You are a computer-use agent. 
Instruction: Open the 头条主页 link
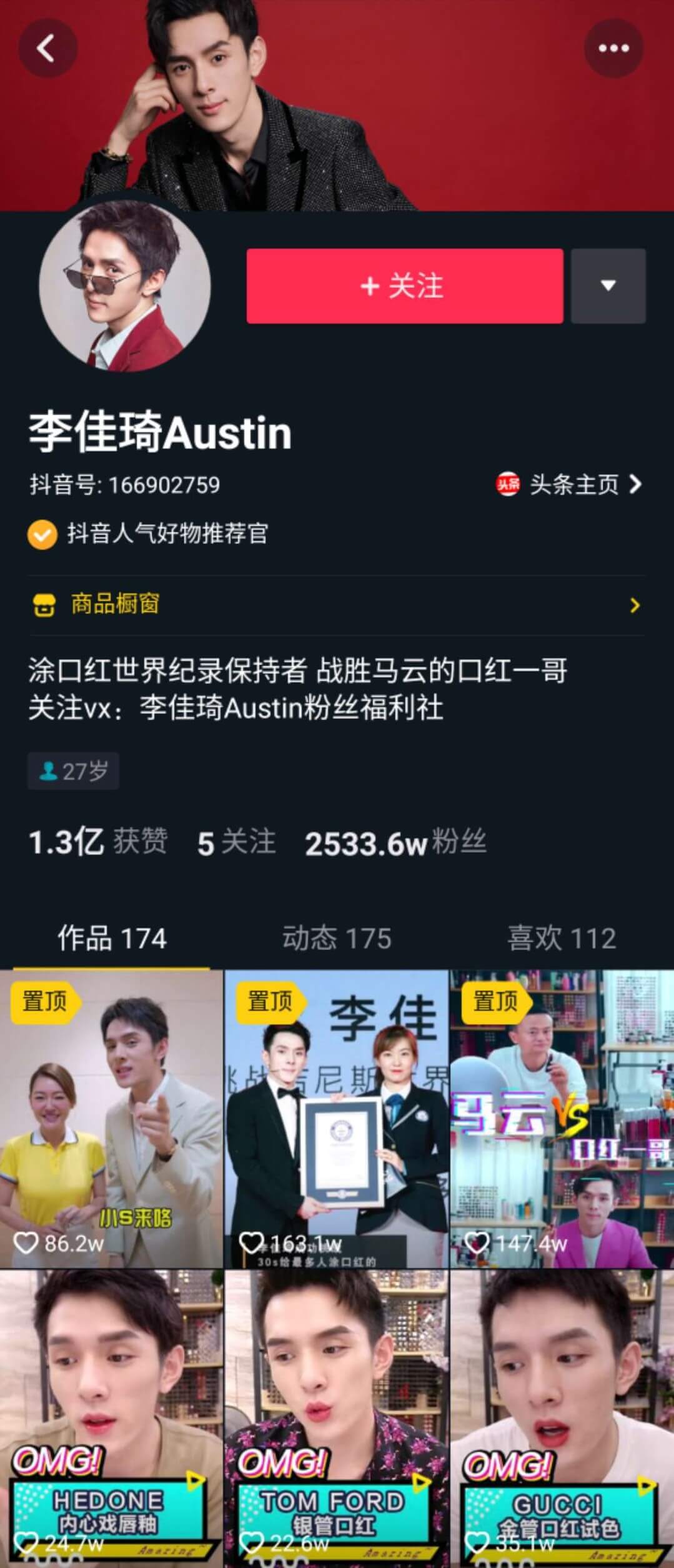pyautogui.click(x=570, y=484)
